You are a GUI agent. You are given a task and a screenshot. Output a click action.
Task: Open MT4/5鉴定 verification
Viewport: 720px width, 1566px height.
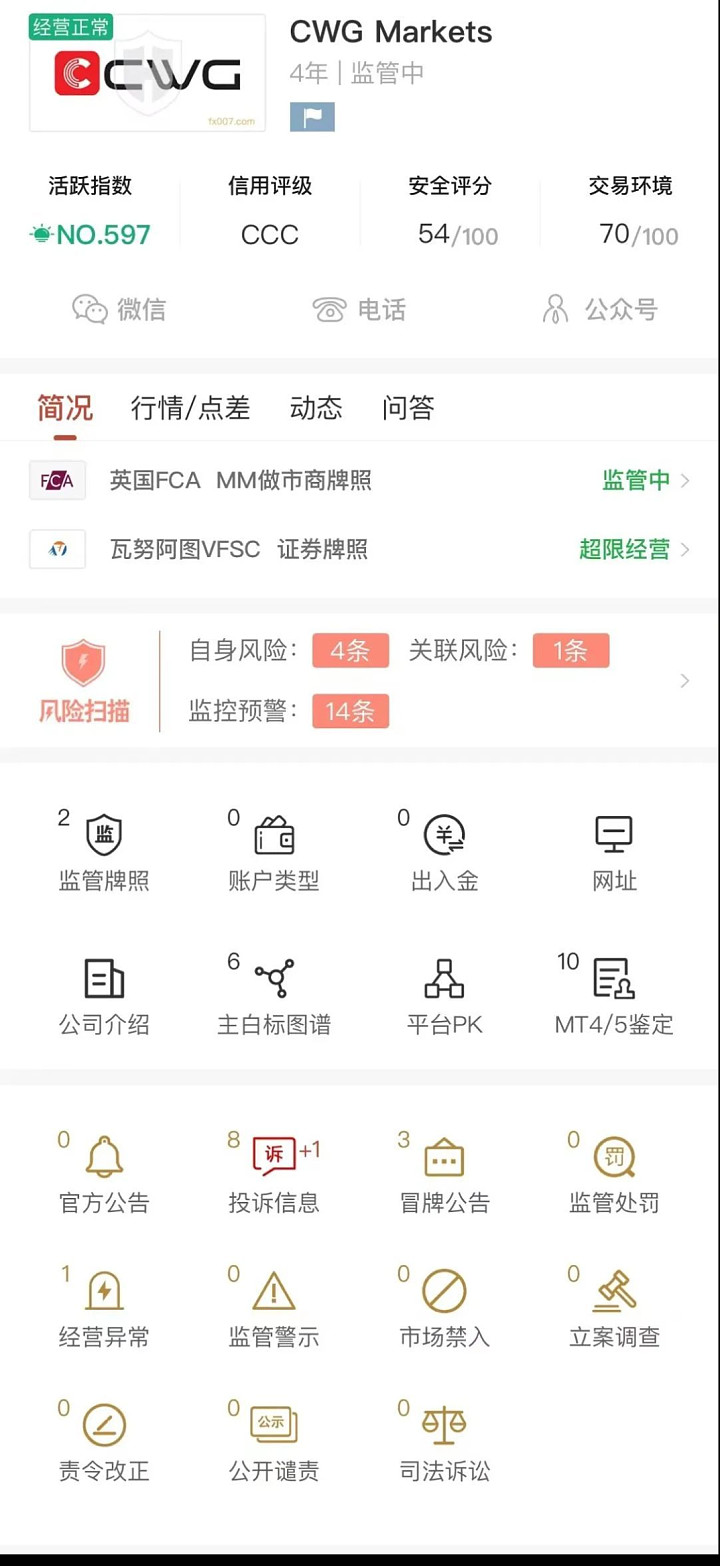tap(614, 997)
